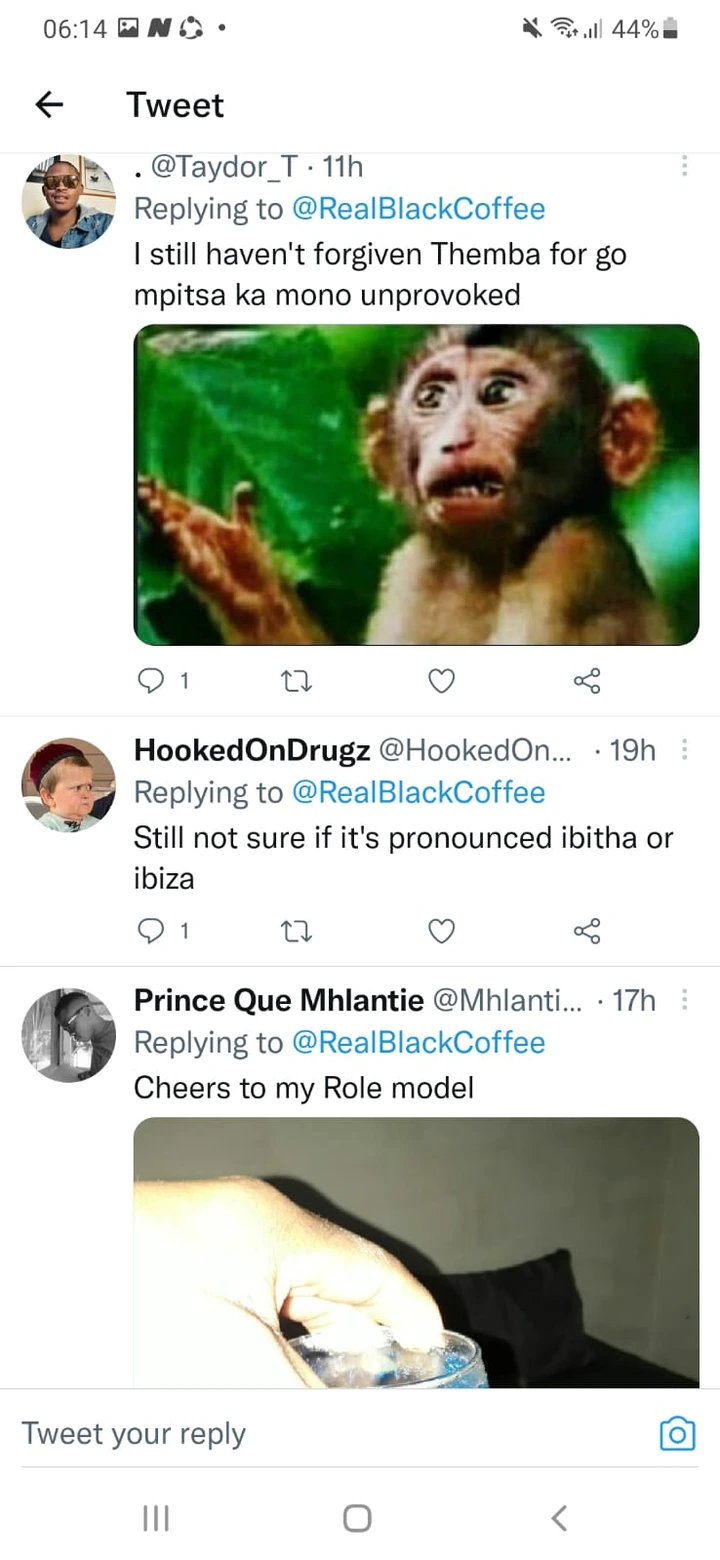Open Taydor_T's profile picture
Viewport: 720px width, 1560px height.
[x=68, y=202]
